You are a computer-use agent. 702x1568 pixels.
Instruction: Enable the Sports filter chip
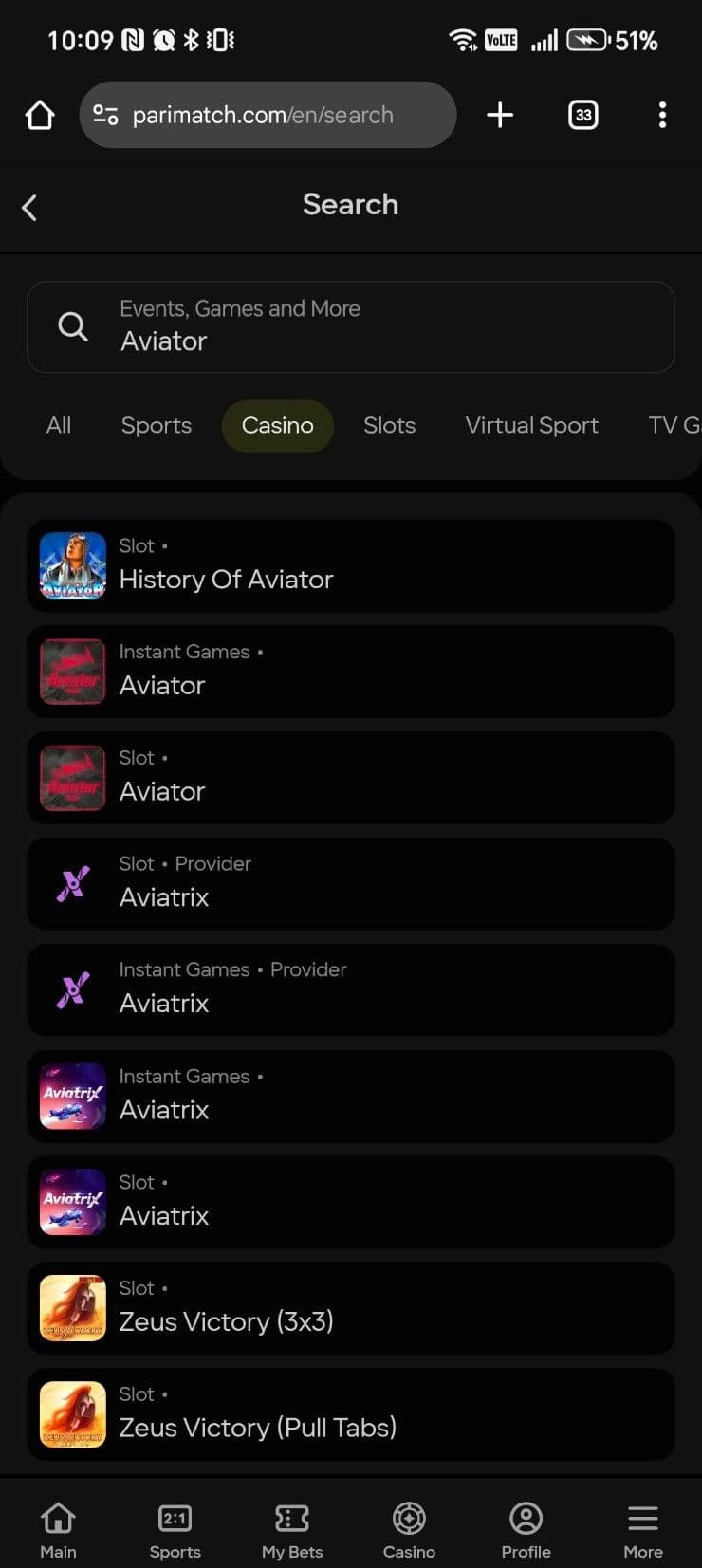pos(156,426)
